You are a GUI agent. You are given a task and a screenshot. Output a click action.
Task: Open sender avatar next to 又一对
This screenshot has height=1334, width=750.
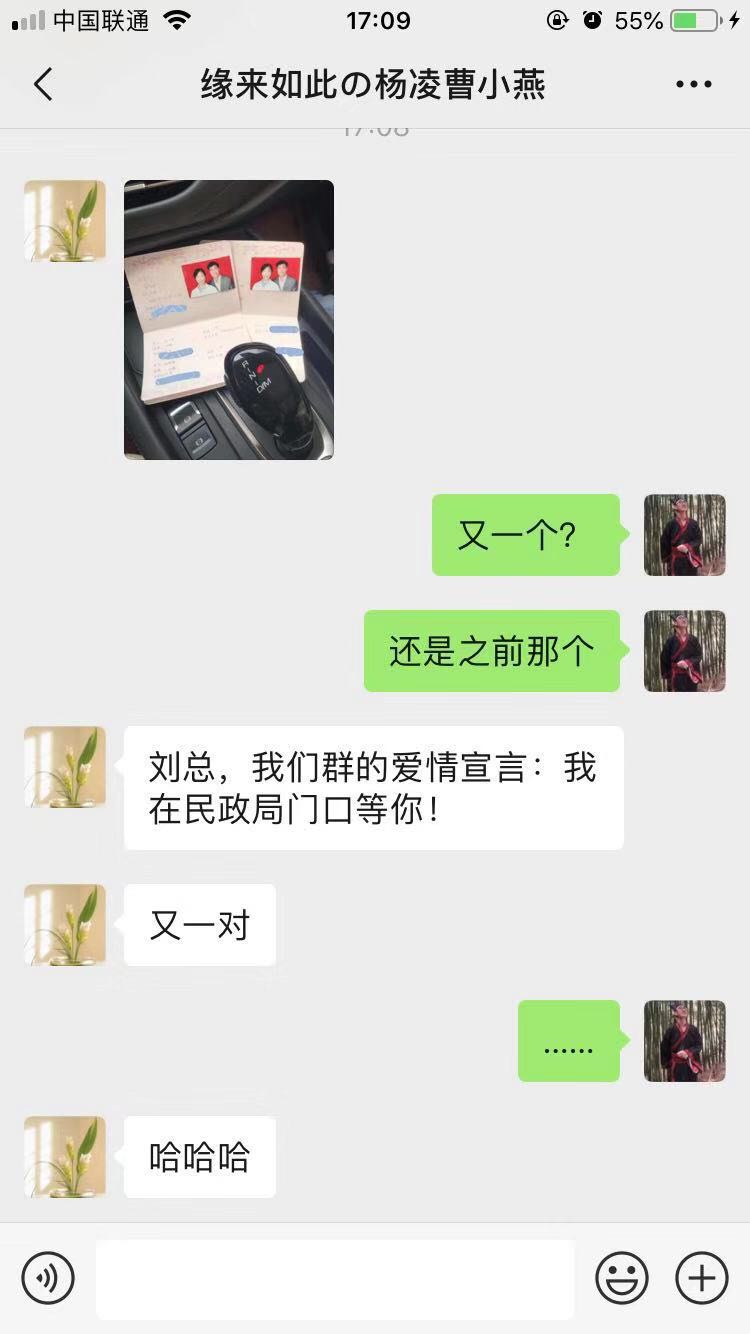[65, 925]
